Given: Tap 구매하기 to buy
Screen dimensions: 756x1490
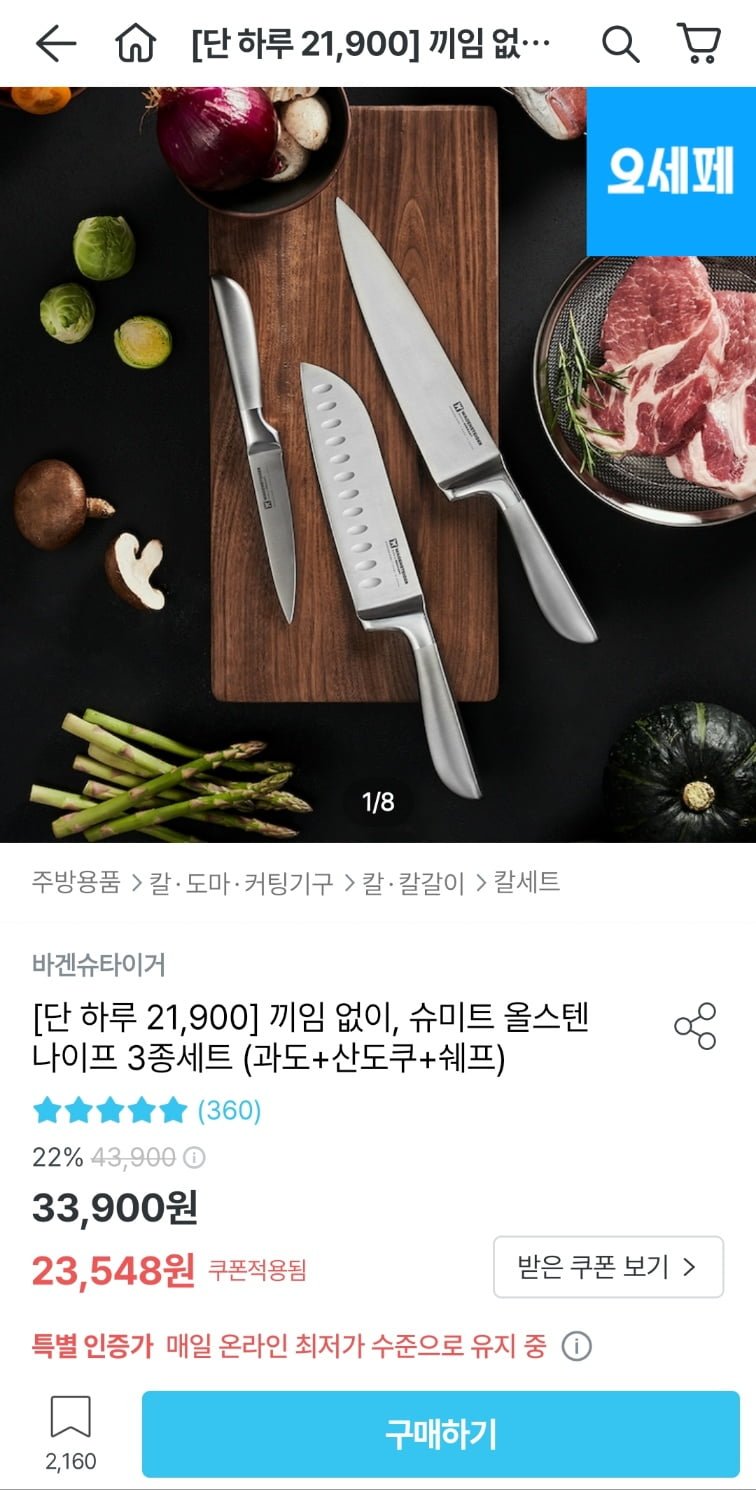Looking at the screenshot, I should (441, 1434).
